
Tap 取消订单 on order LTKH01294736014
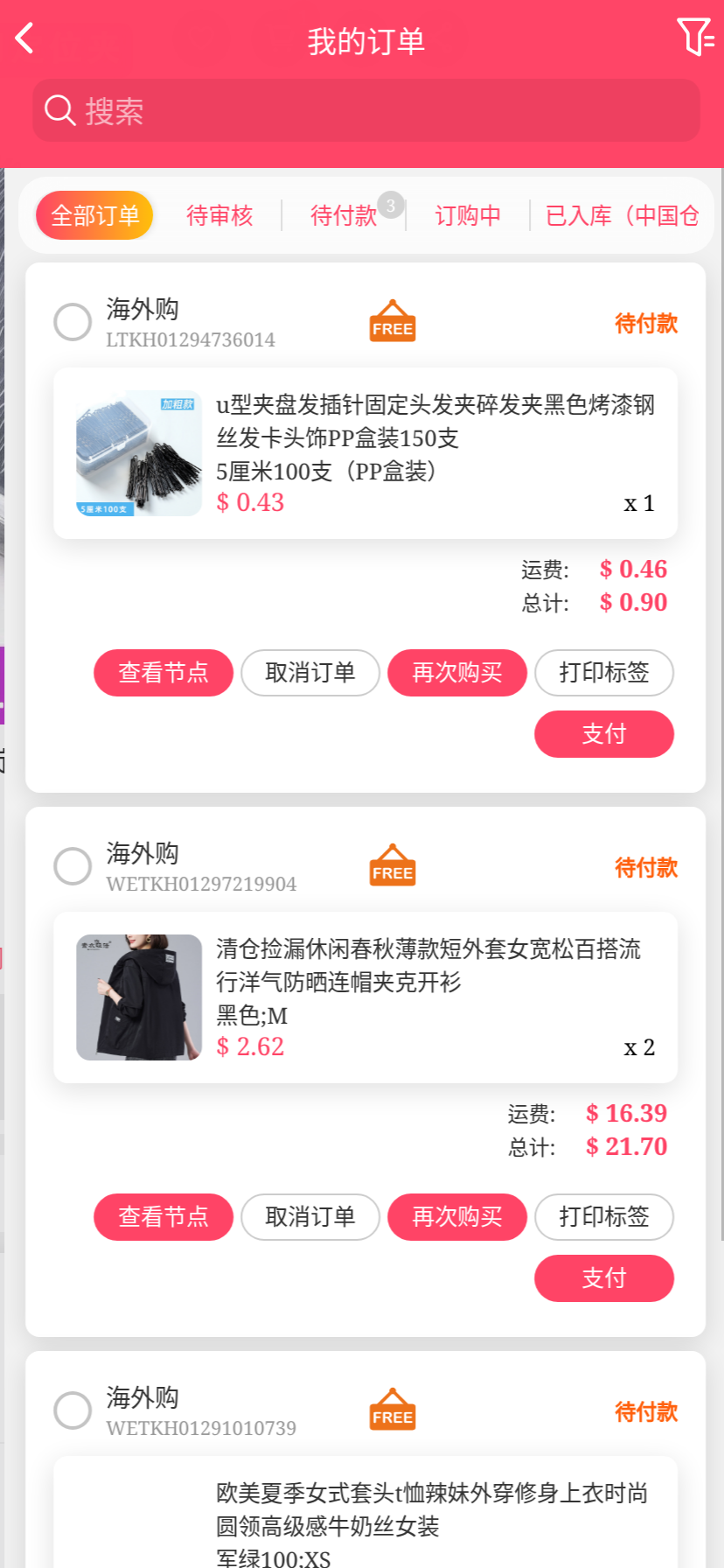click(310, 673)
